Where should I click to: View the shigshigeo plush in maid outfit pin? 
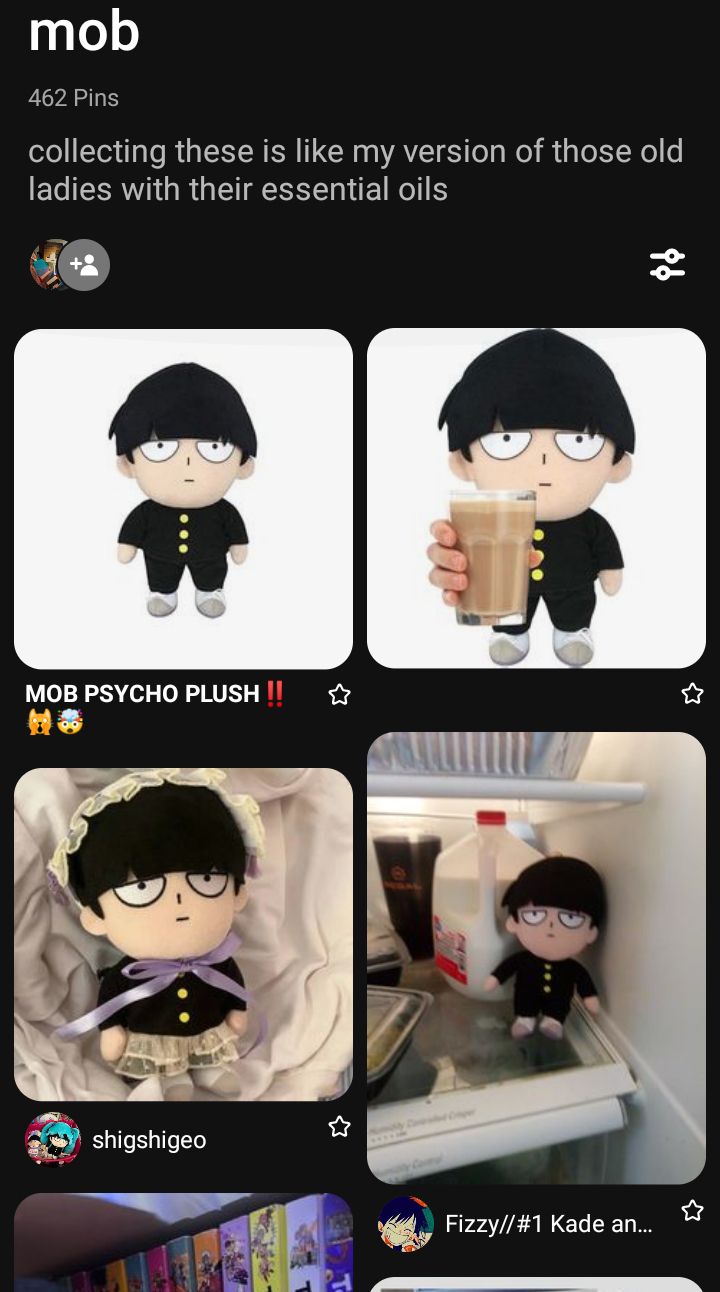tap(183, 934)
